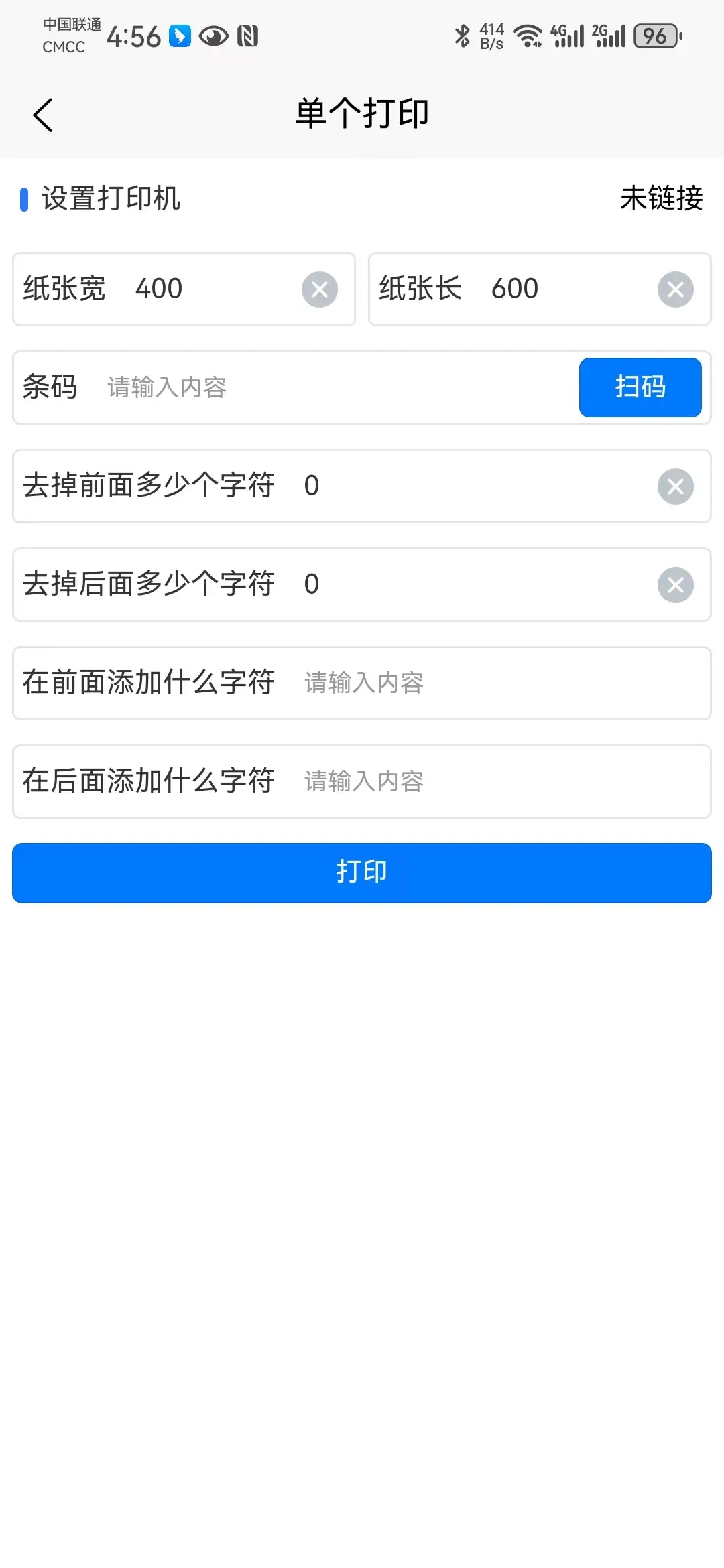Image resolution: width=724 pixels, height=1568 pixels.
Task: Tap the 扫码 scan button
Action: [x=640, y=387]
